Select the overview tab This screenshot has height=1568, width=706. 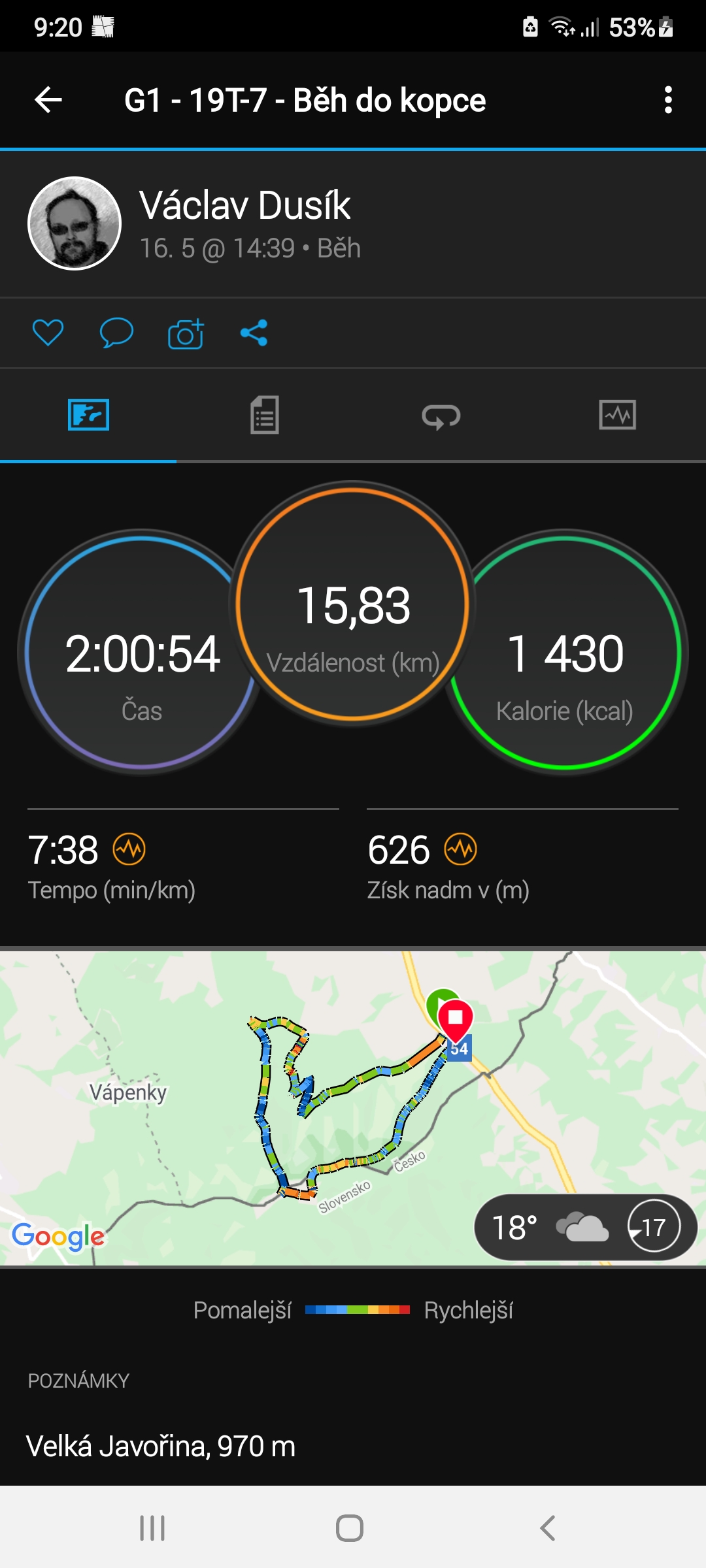88,415
